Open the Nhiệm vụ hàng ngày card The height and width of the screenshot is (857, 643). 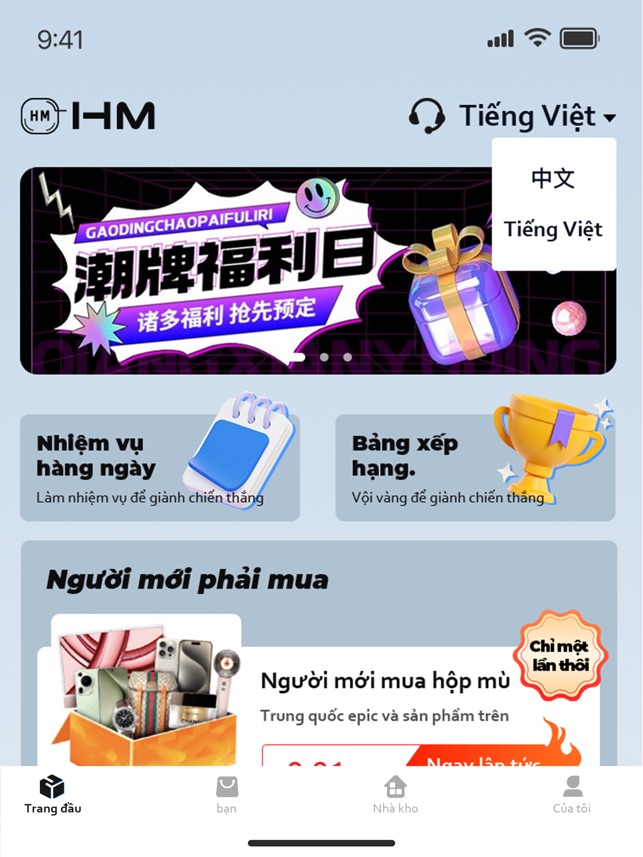[160, 467]
